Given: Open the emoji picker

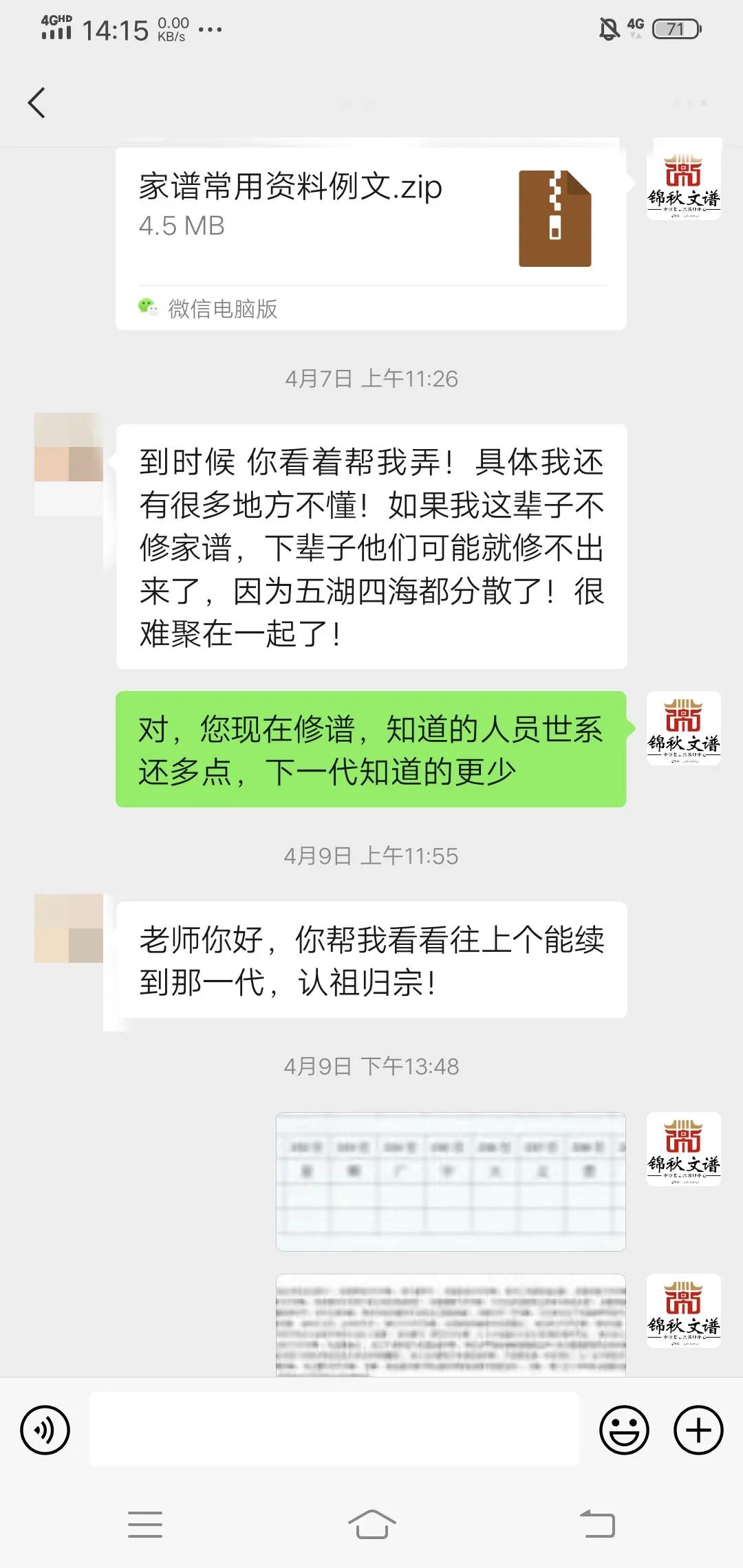Looking at the screenshot, I should coord(624,1430).
